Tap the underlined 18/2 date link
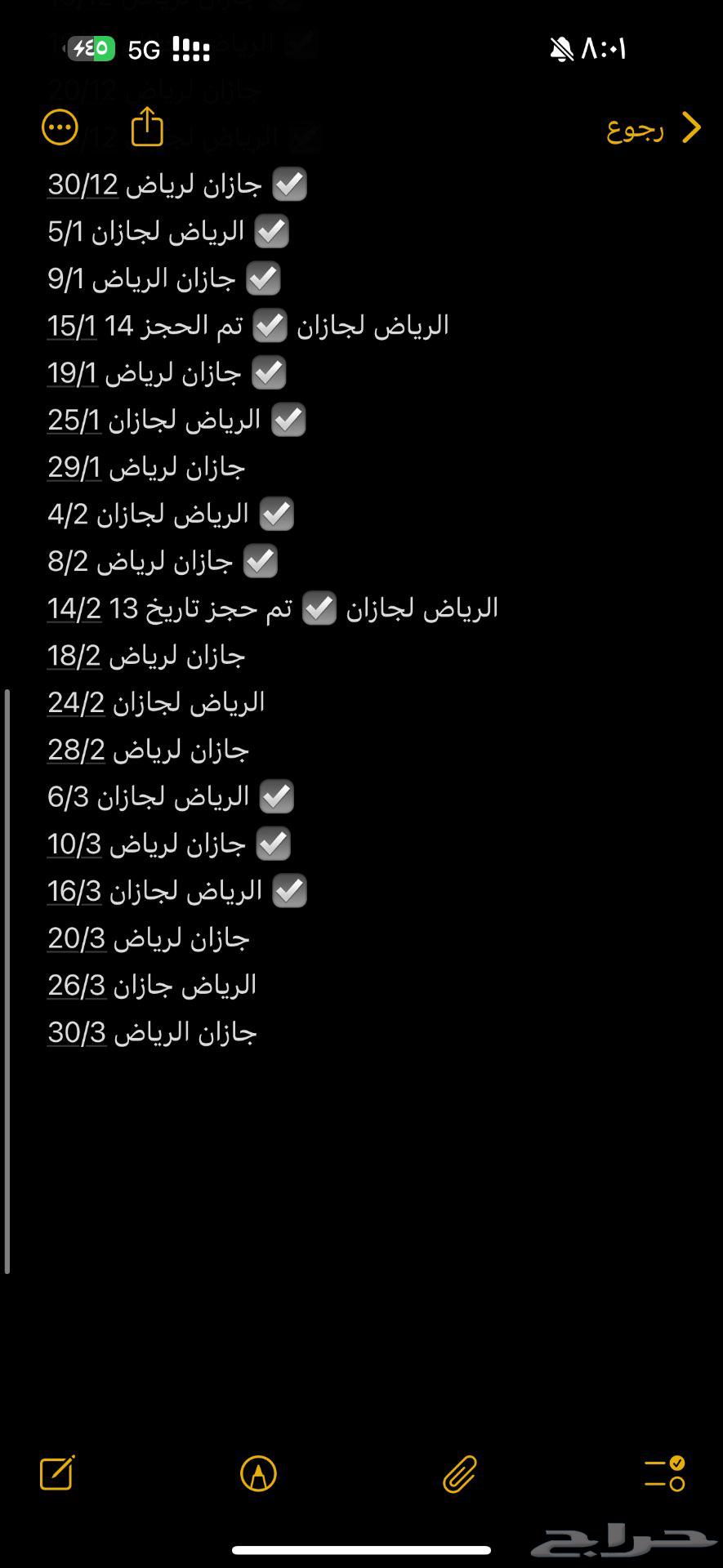Image resolution: width=723 pixels, height=1568 pixels. [72, 656]
